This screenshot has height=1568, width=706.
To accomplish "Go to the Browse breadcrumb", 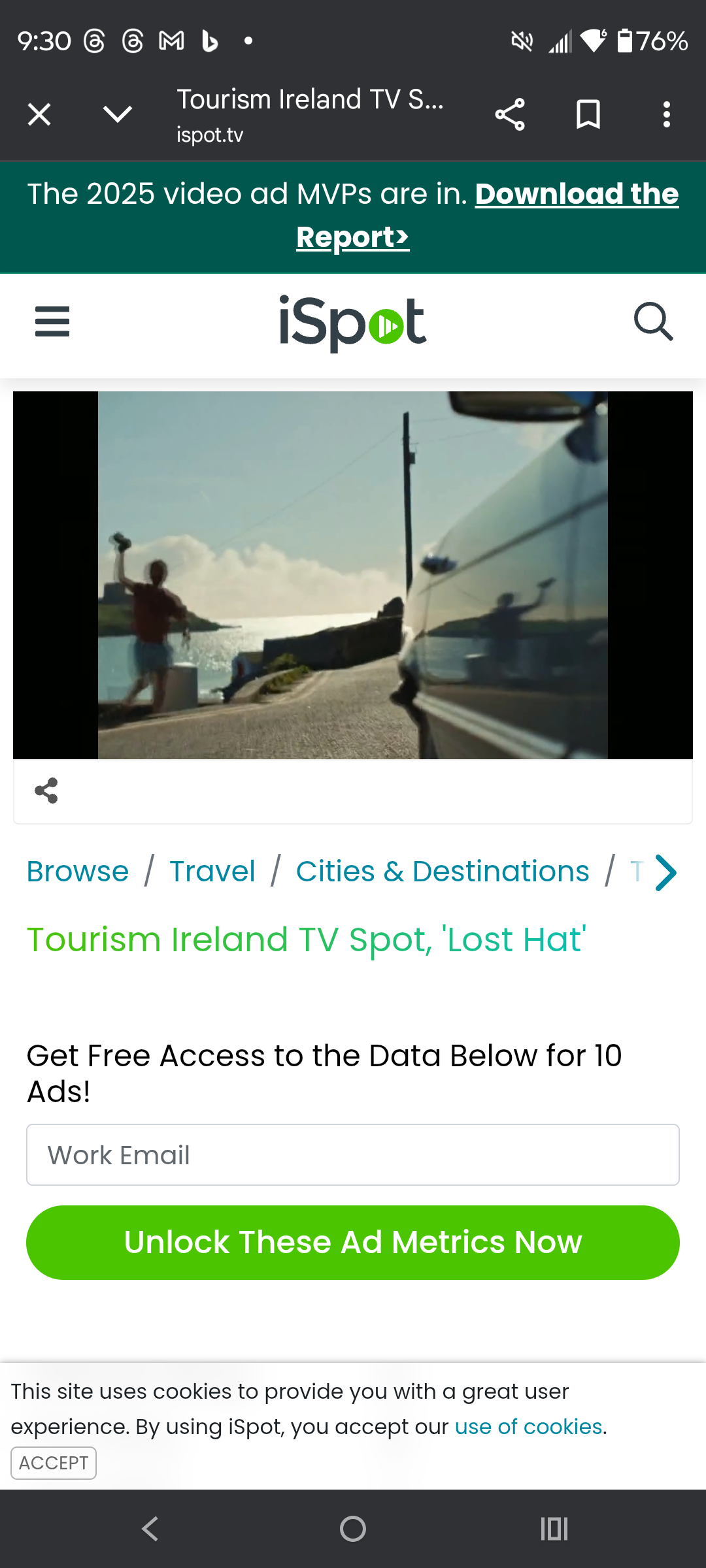I will point(78,872).
